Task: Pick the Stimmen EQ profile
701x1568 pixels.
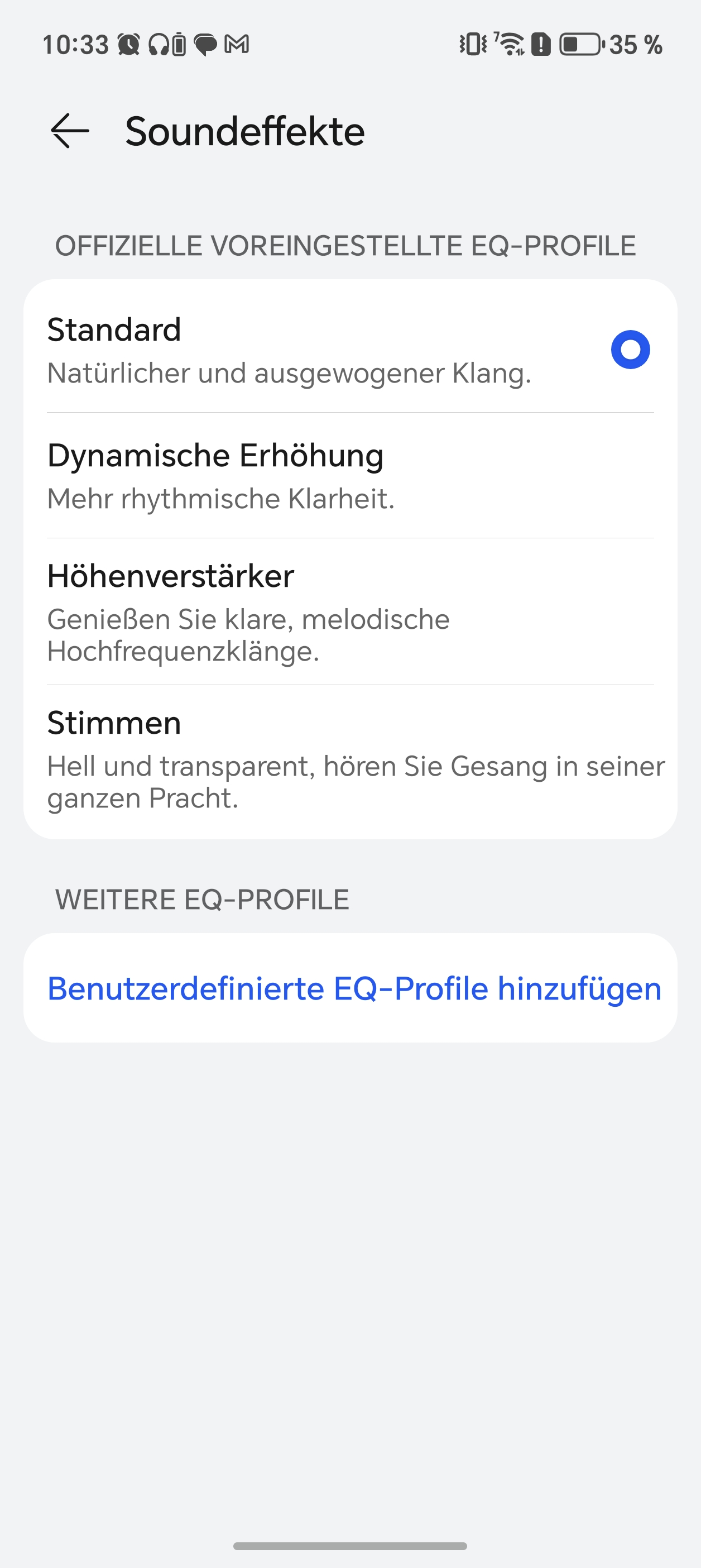Action: click(x=350, y=758)
